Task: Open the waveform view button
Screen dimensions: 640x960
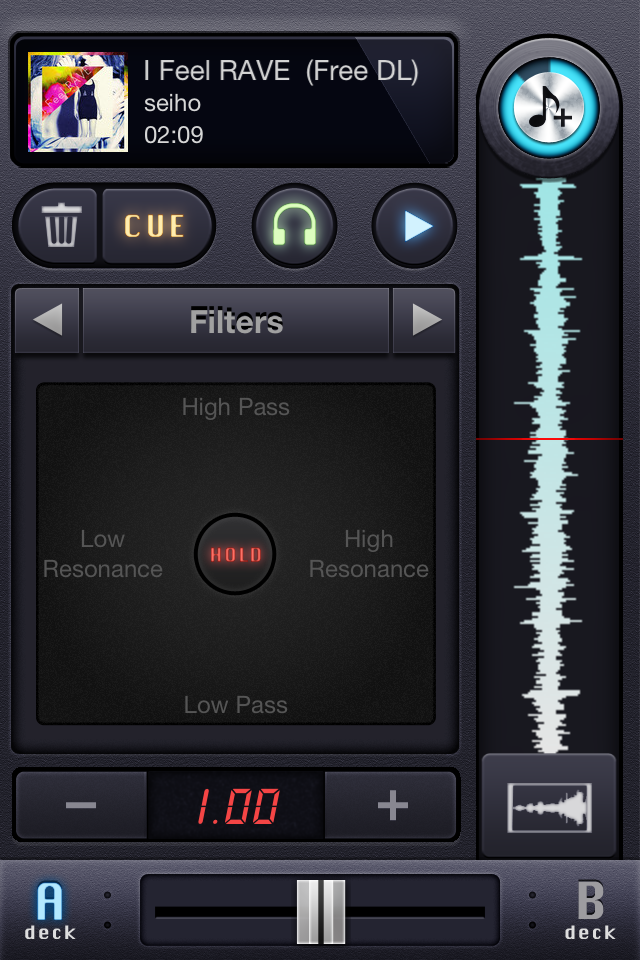Action: click(549, 808)
